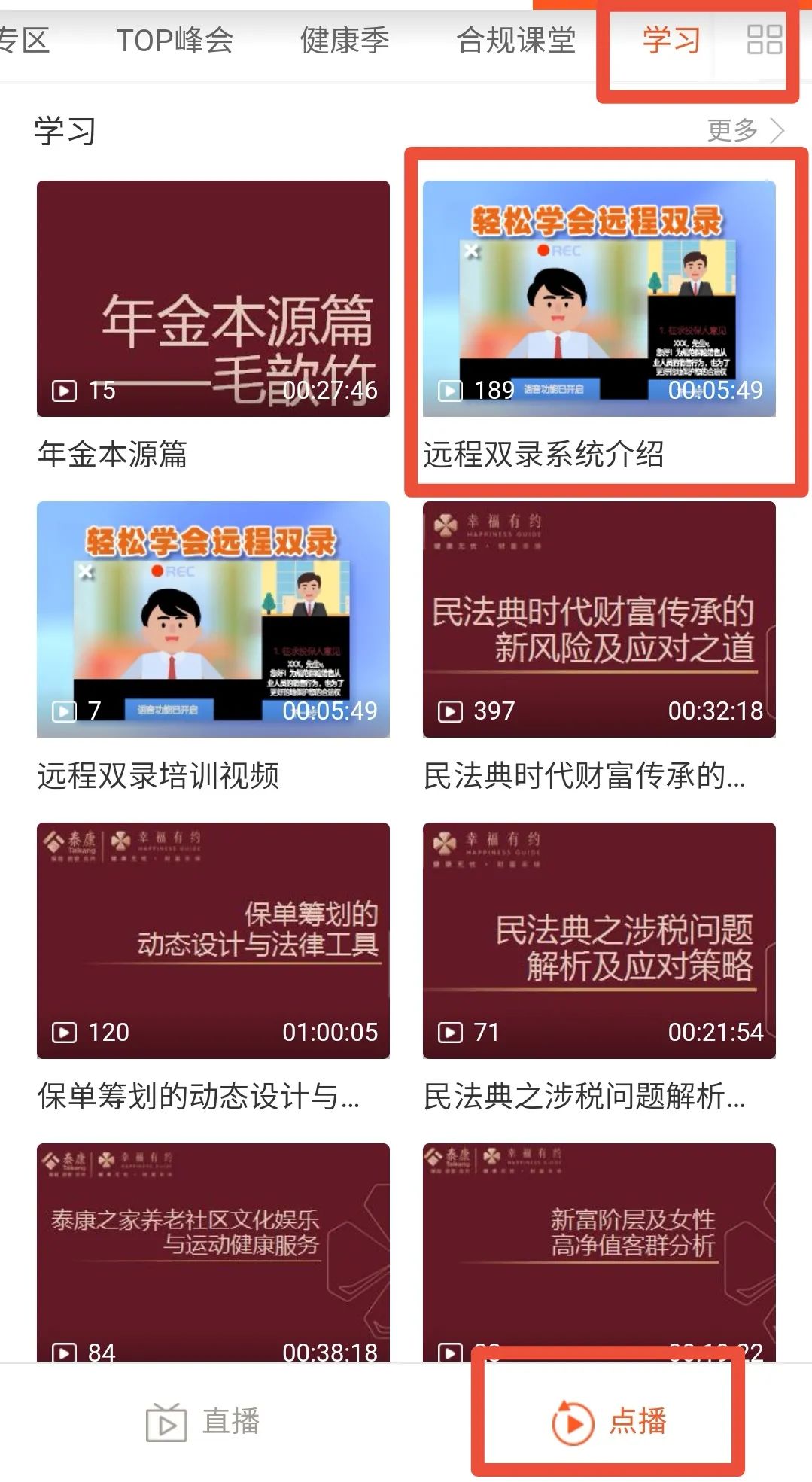The image size is (812, 1482).
Task: Select the 点播 bottom tab
Action: pyautogui.click(x=610, y=1422)
